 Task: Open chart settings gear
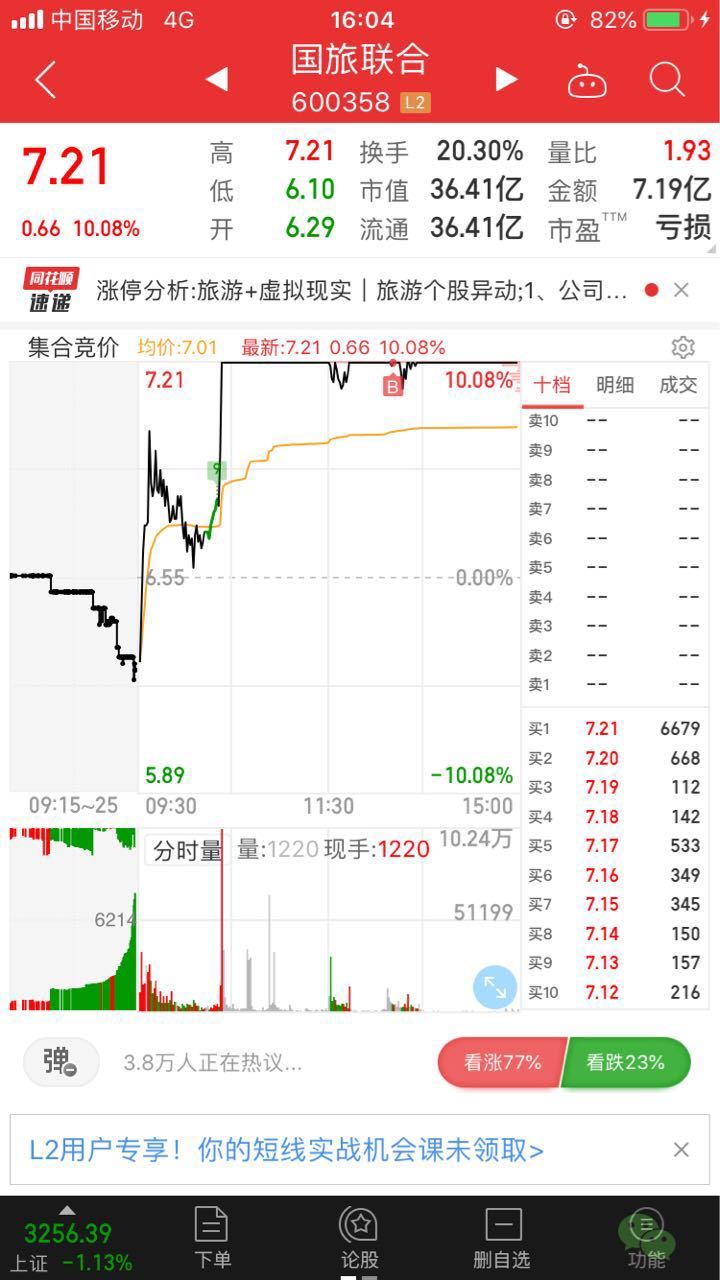pyautogui.click(x=683, y=347)
